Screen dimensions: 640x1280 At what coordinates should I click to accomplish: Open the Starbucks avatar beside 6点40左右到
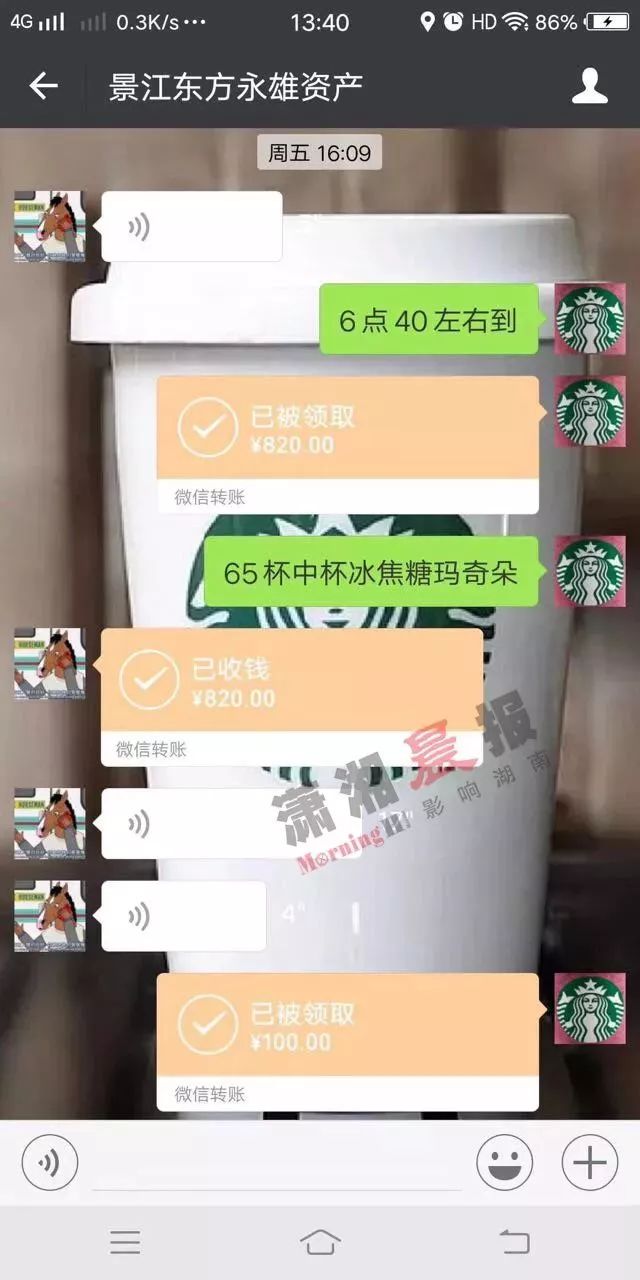[x=589, y=319]
